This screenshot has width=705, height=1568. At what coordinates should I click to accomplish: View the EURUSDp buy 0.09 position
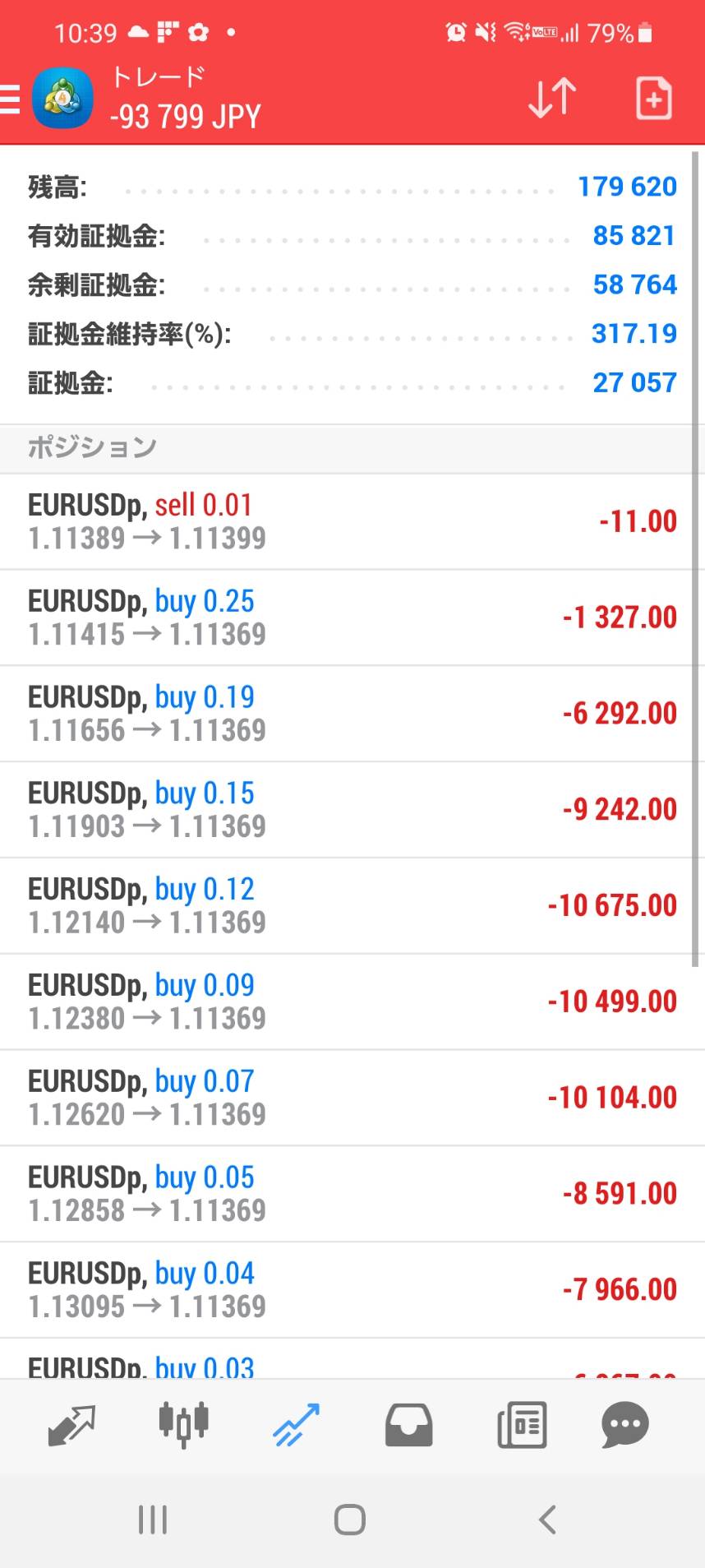coord(352,1002)
